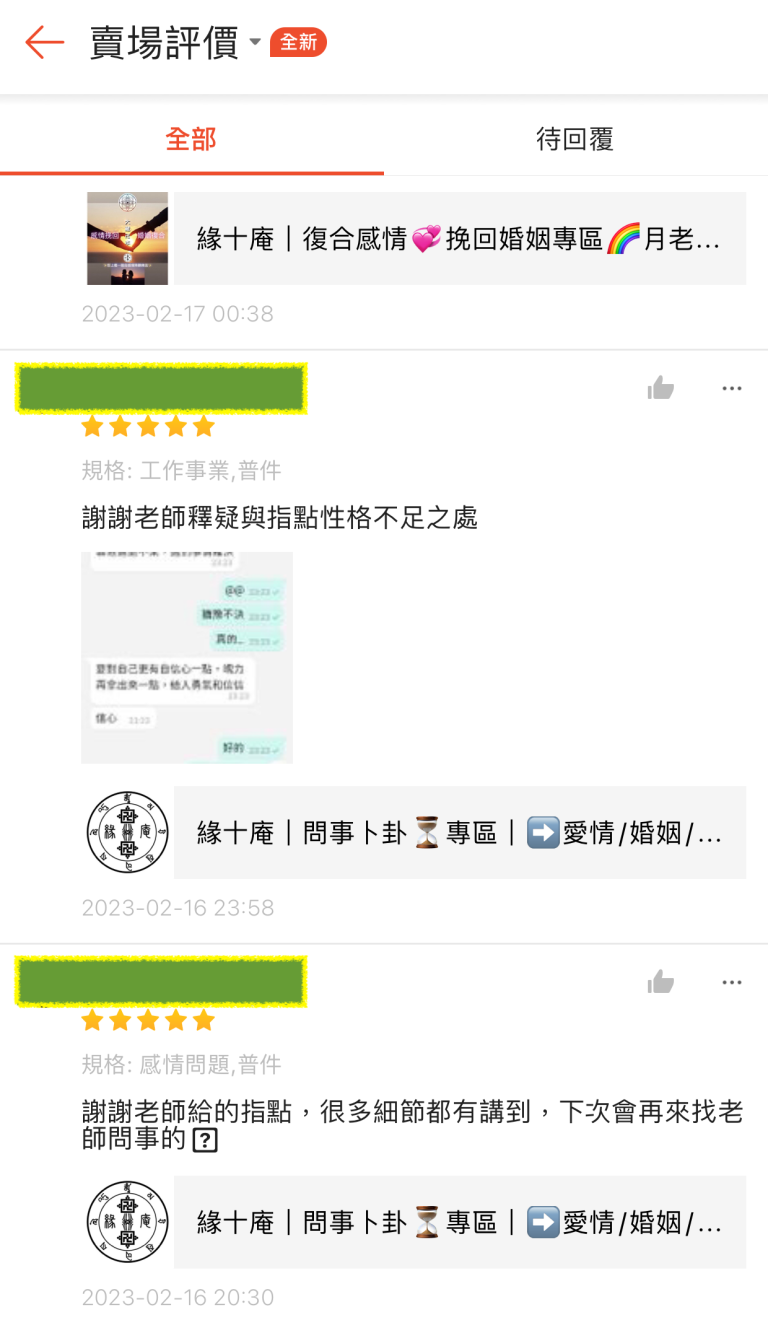Switch to the 待回覆 tab
Image resolution: width=768 pixels, height=1320 pixels.
pyautogui.click(x=575, y=139)
